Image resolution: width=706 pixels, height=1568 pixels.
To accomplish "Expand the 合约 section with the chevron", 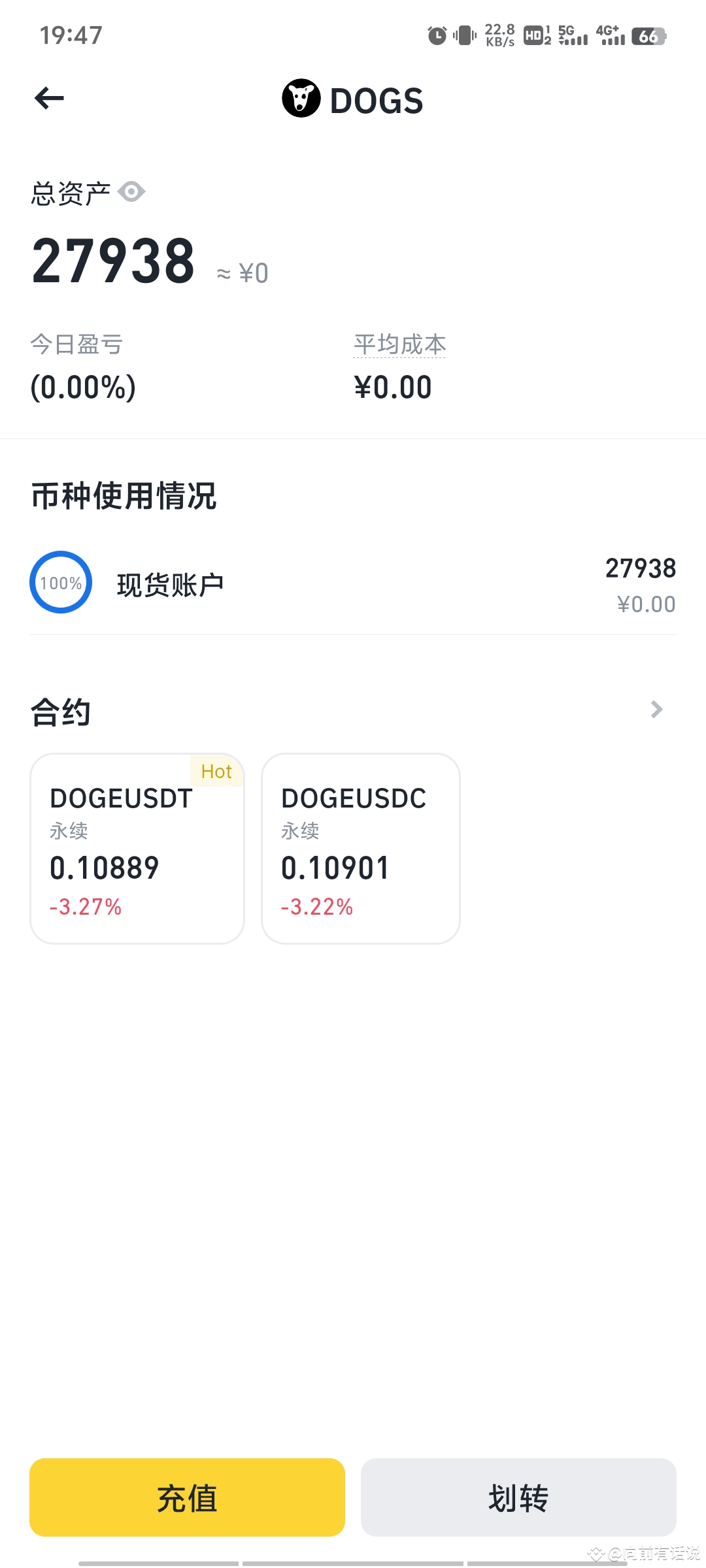I will [656, 710].
